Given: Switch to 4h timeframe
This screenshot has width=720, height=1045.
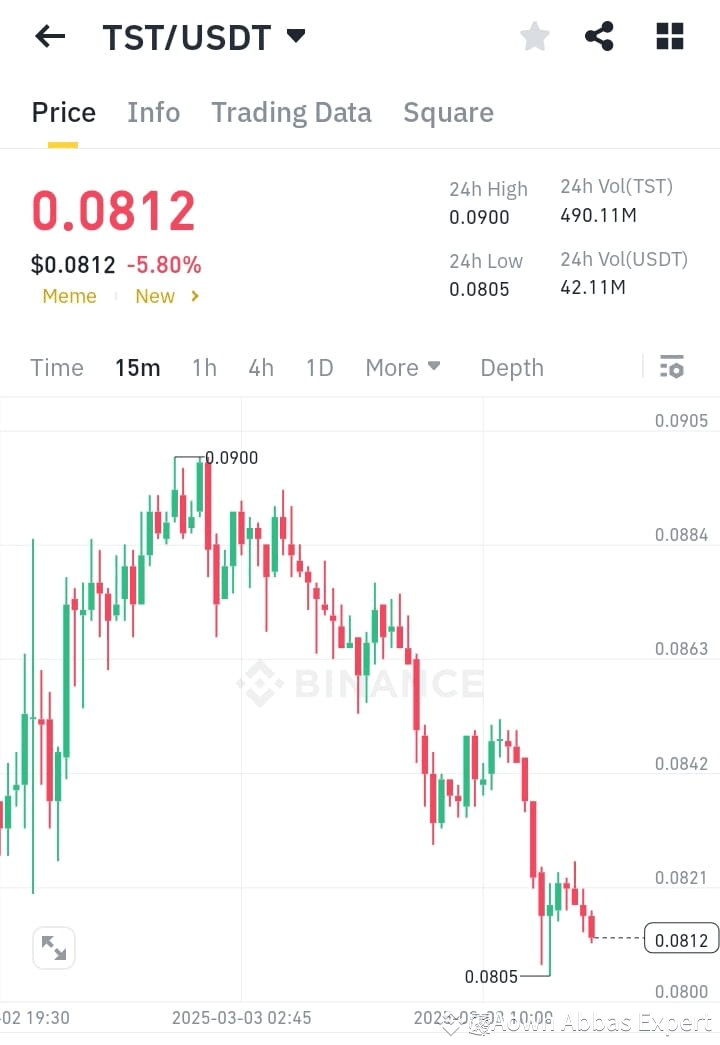Looking at the screenshot, I should [261, 367].
